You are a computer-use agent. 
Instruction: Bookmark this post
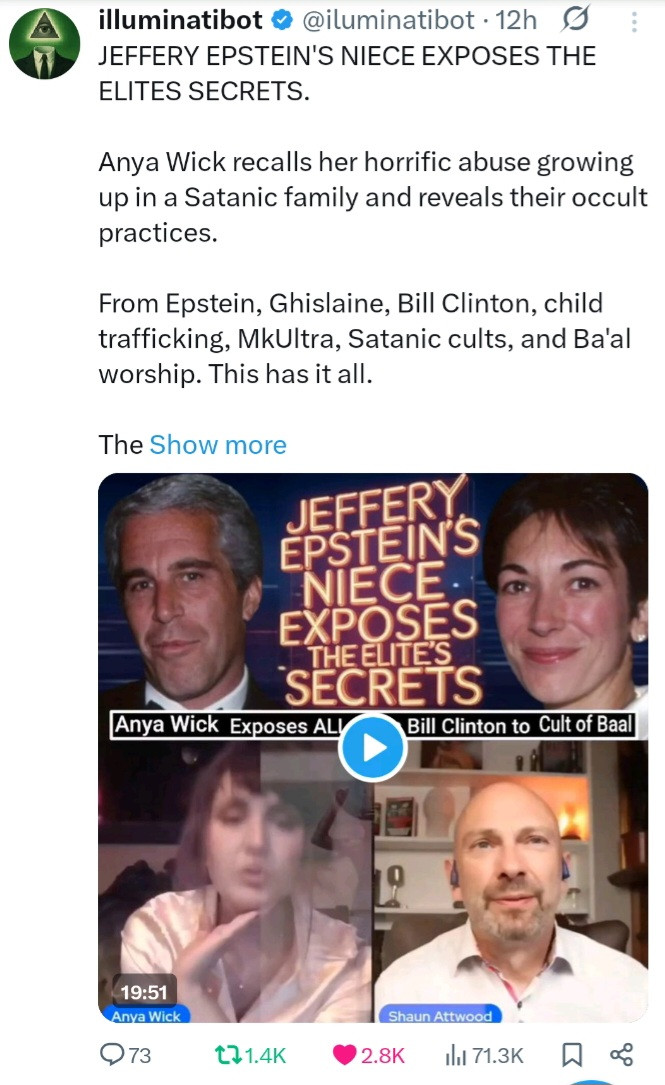click(x=572, y=1055)
